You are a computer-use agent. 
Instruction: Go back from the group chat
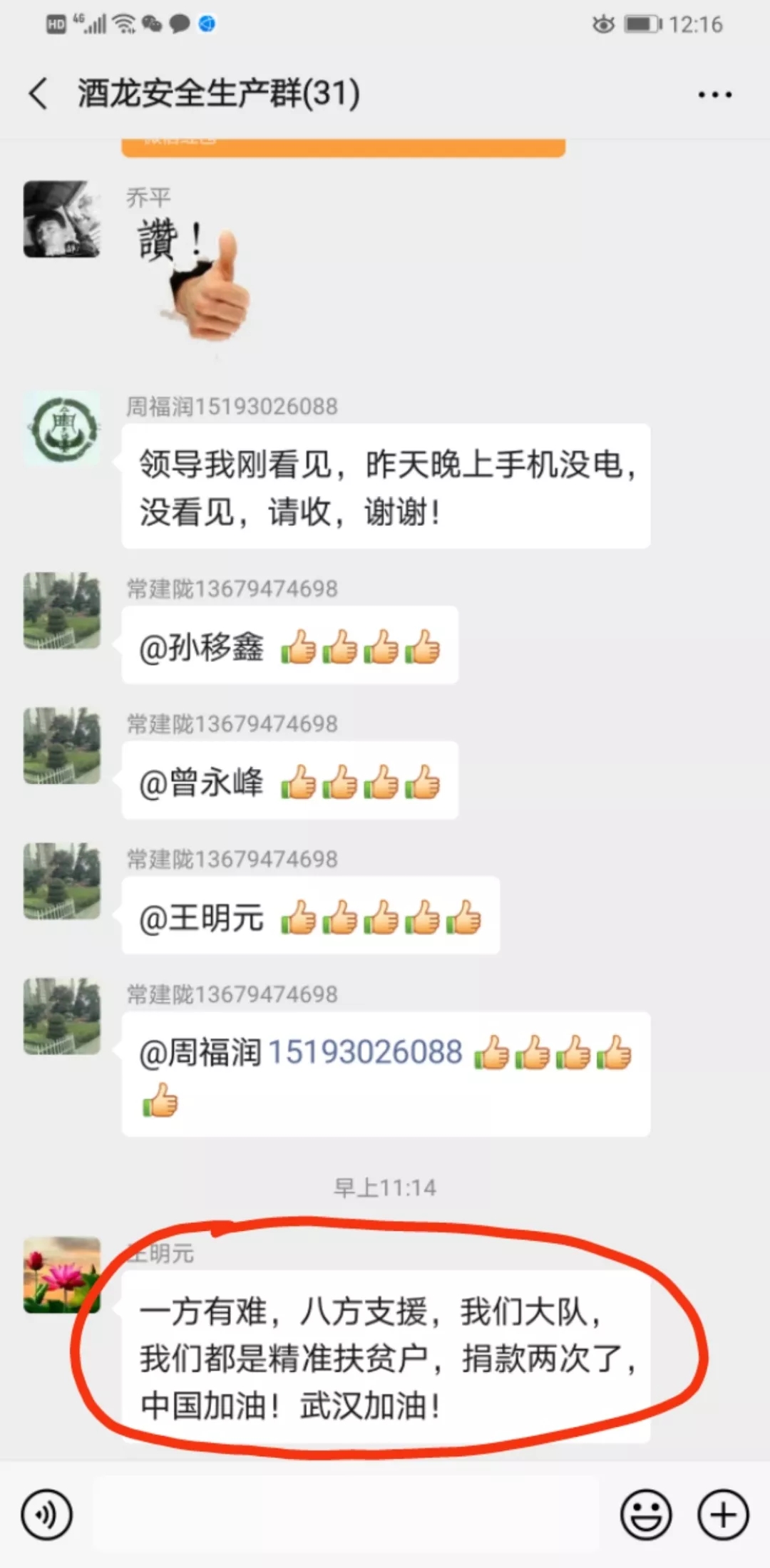pos(39,94)
